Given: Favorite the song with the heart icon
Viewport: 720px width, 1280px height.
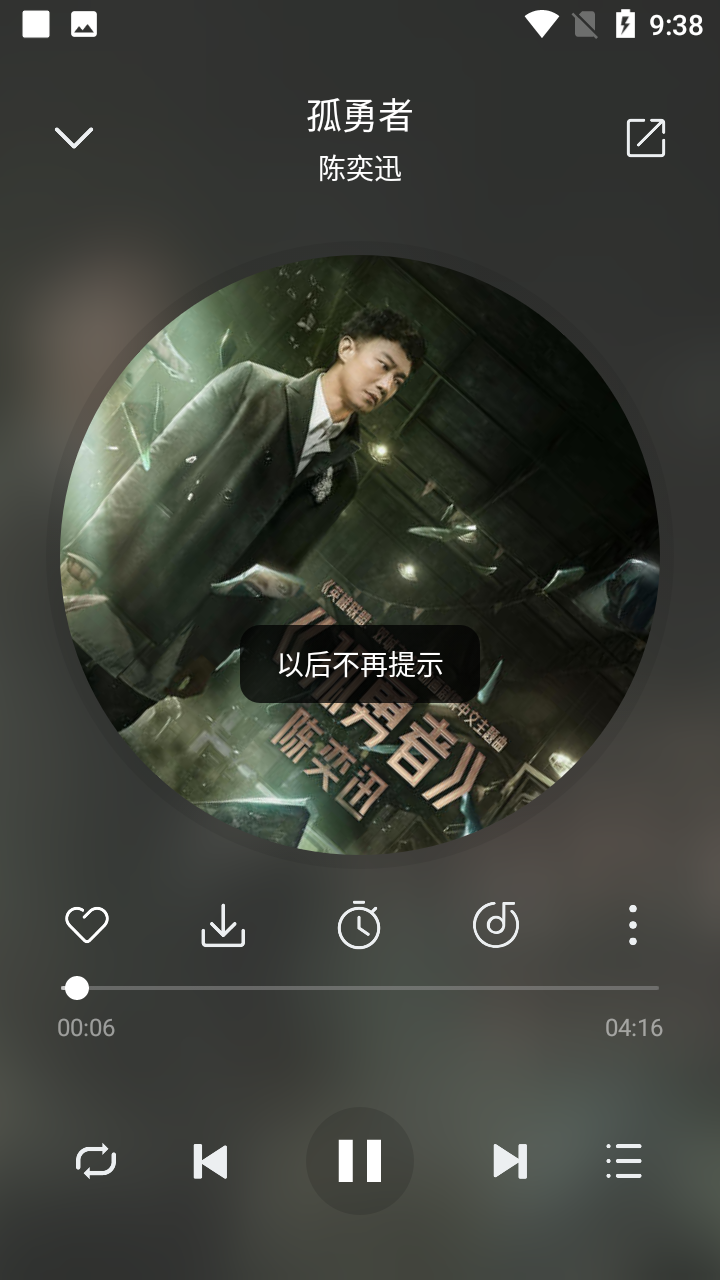Looking at the screenshot, I should (x=86, y=925).
